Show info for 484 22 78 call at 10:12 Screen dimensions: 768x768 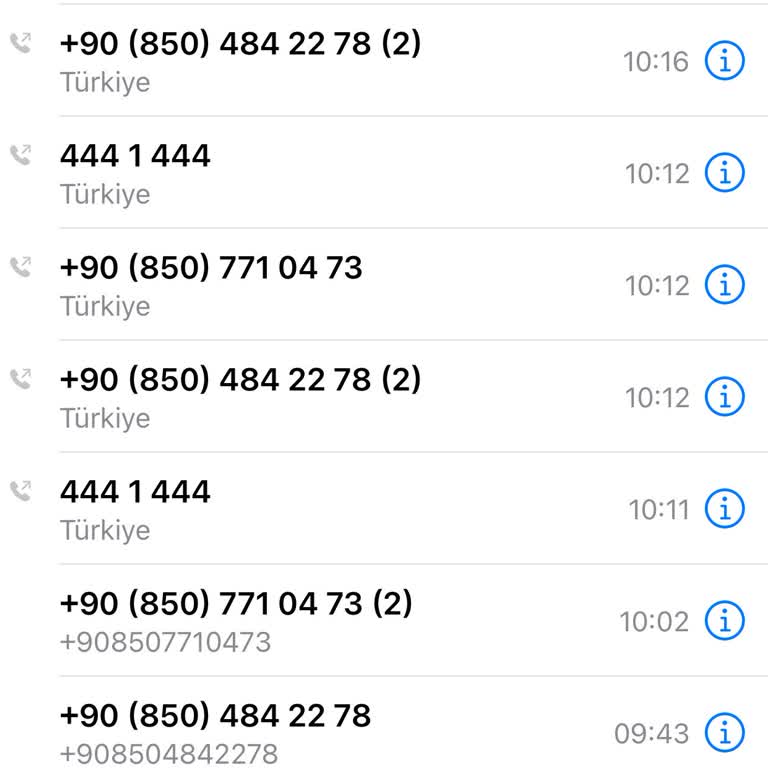tap(725, 397)
